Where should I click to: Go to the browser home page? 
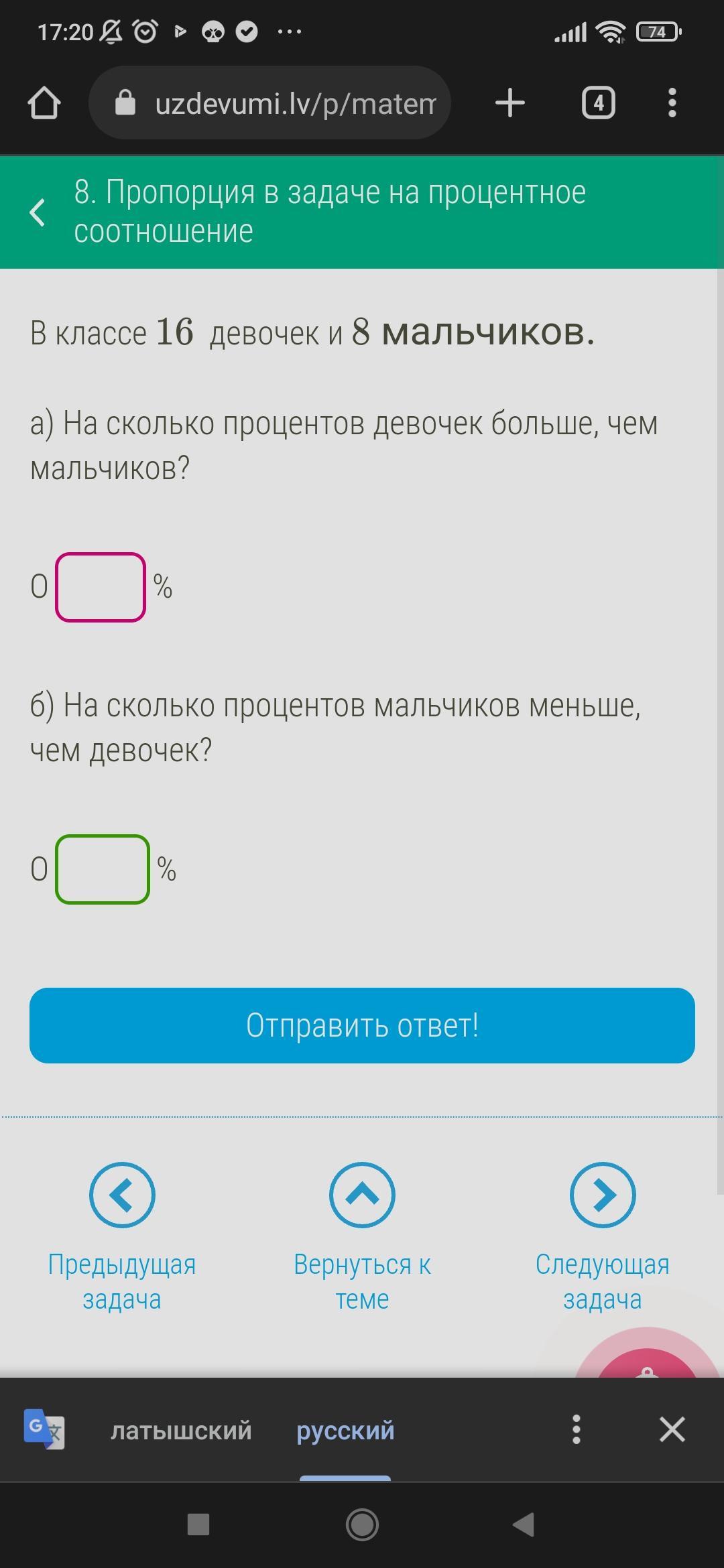click(x=44, y=103)
